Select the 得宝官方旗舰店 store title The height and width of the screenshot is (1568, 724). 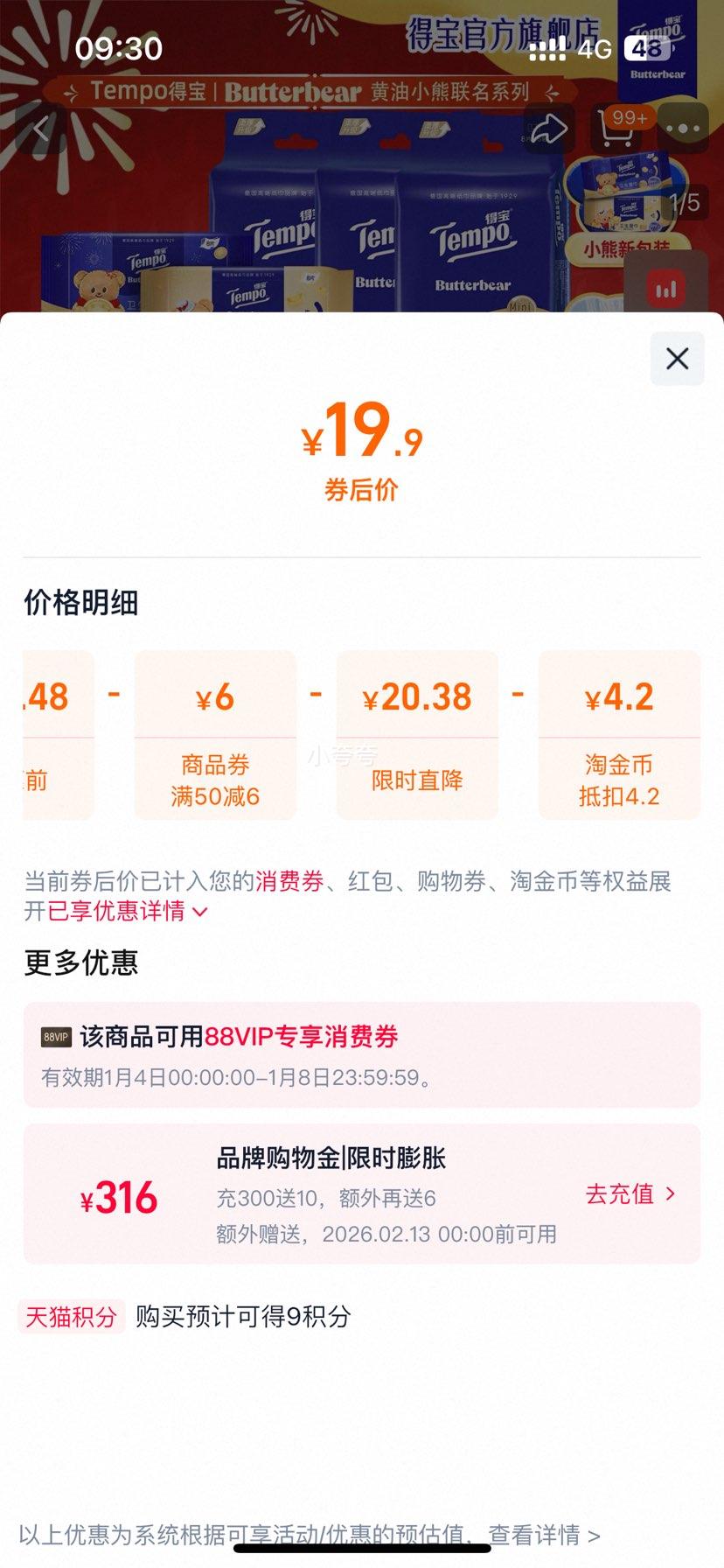click(x=503, y=31)
